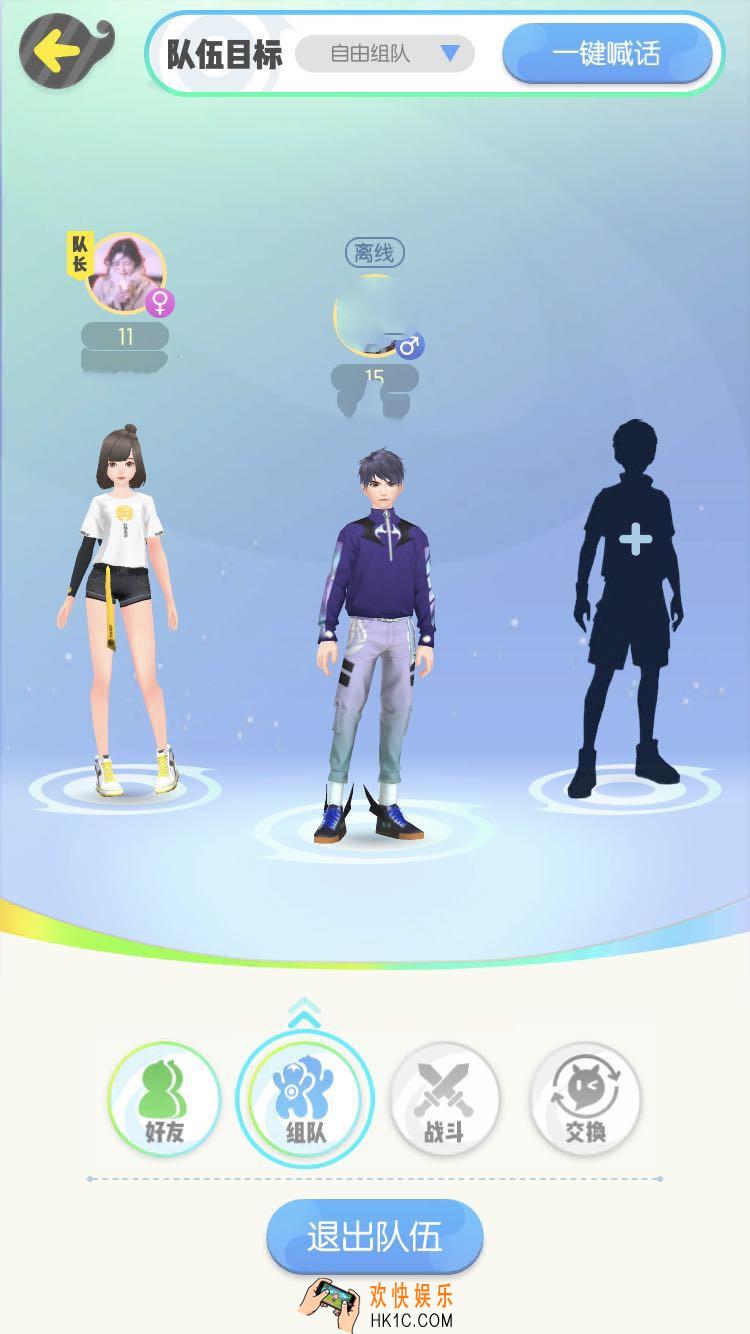The width and height of the screenshot is (750, 1334).
Task: Switch to the 好友 tab
Action: 163,1097
